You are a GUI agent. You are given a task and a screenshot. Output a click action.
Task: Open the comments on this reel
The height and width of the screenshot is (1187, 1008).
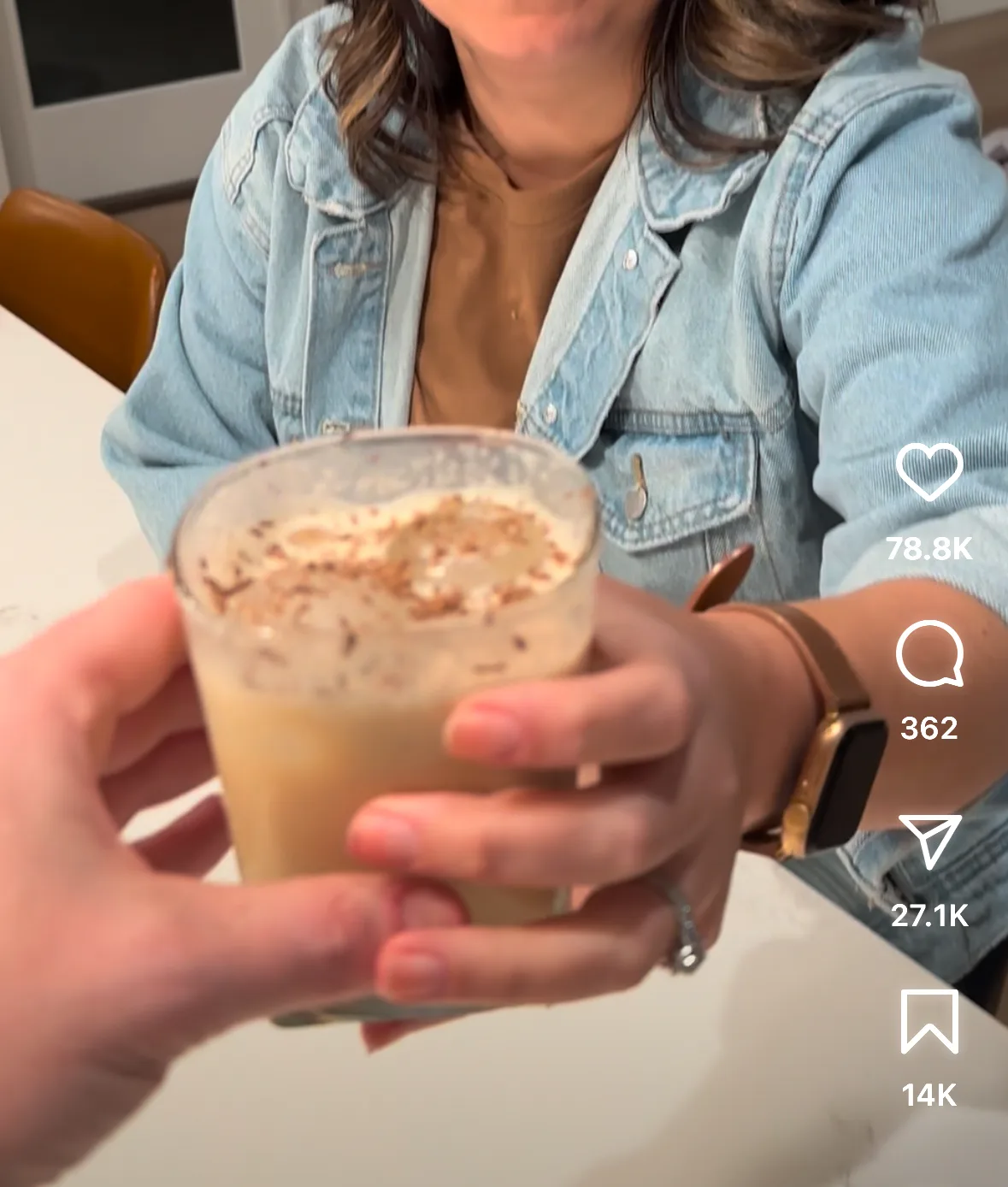(929, 654)
